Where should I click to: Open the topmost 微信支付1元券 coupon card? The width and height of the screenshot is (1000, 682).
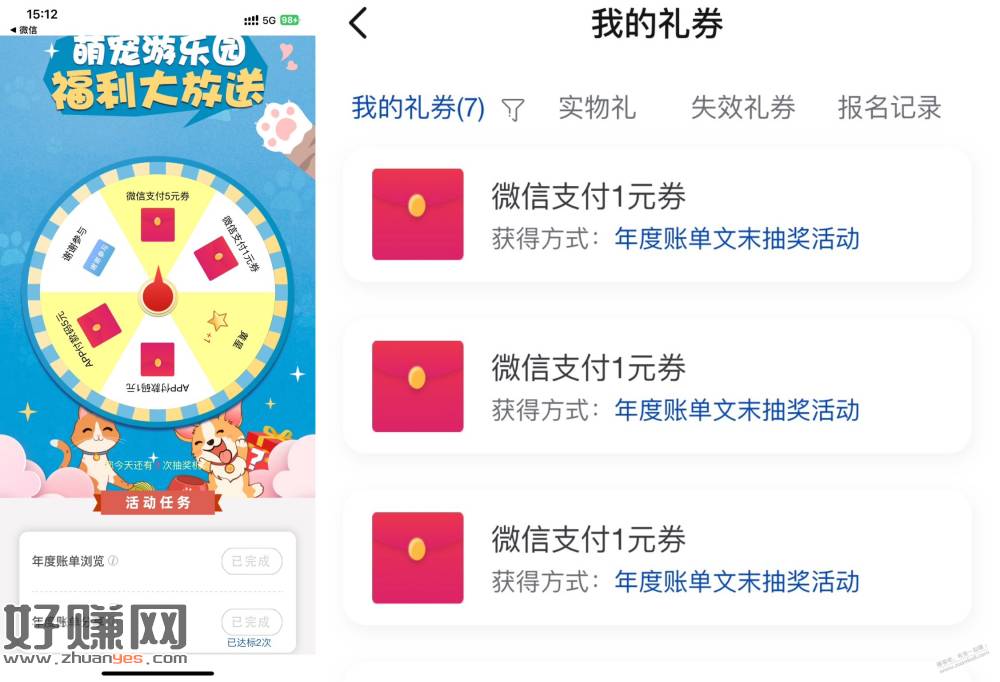[656, 214]
